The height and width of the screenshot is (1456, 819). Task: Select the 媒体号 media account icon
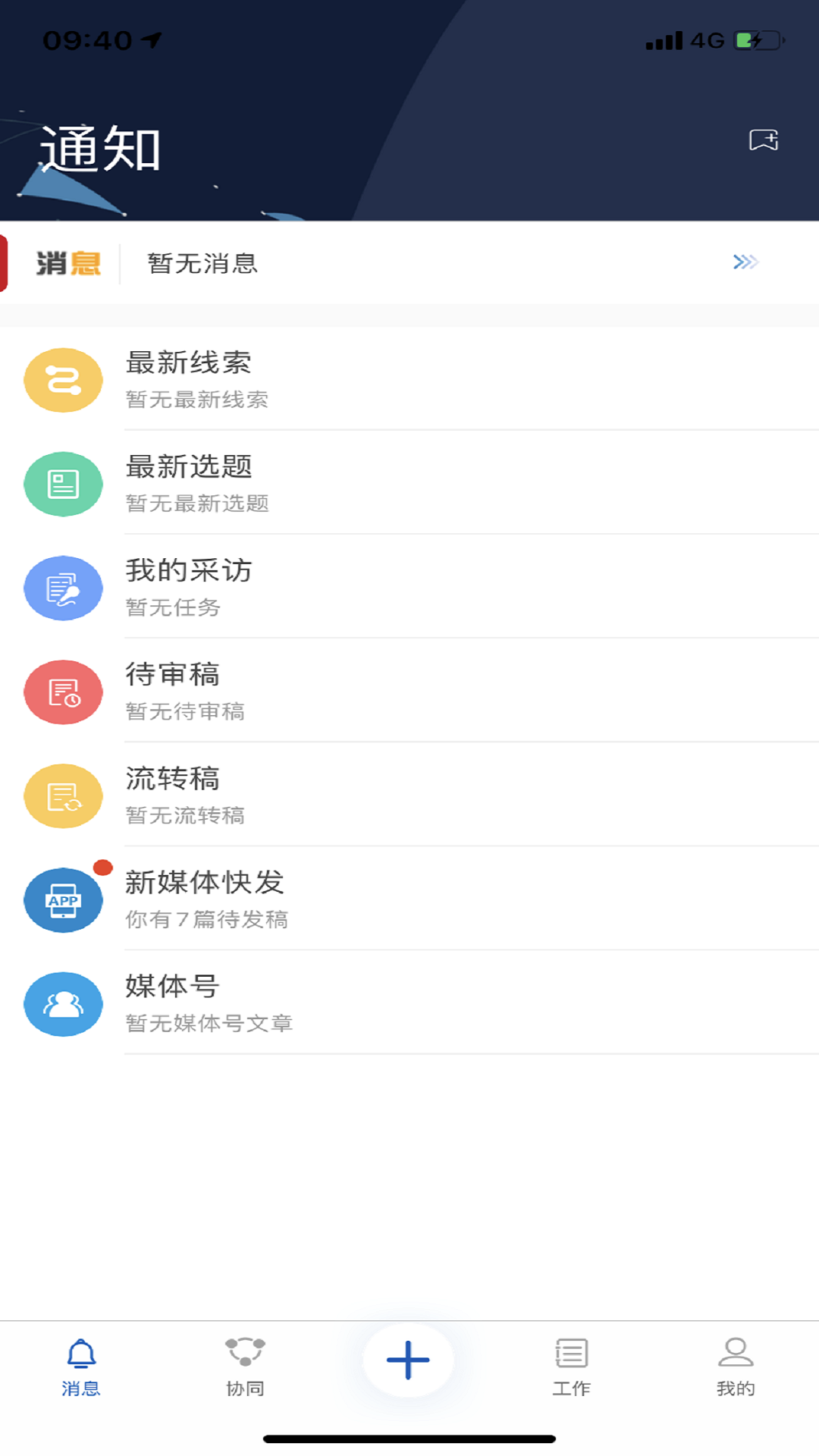pyautogui.click(x=64, y=1004)
